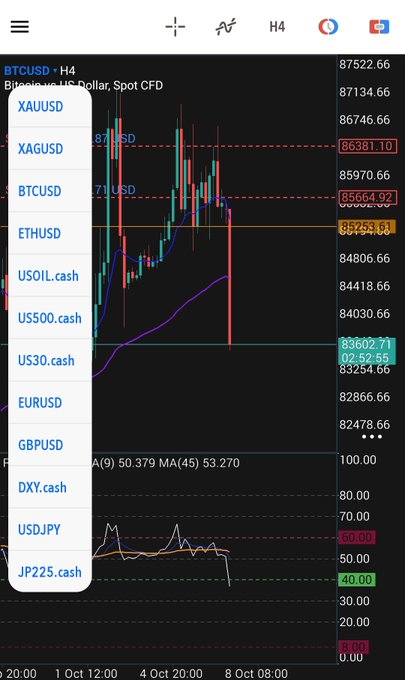Switch chart to ETHUSD
405x680 pixels.
(50, 234)
